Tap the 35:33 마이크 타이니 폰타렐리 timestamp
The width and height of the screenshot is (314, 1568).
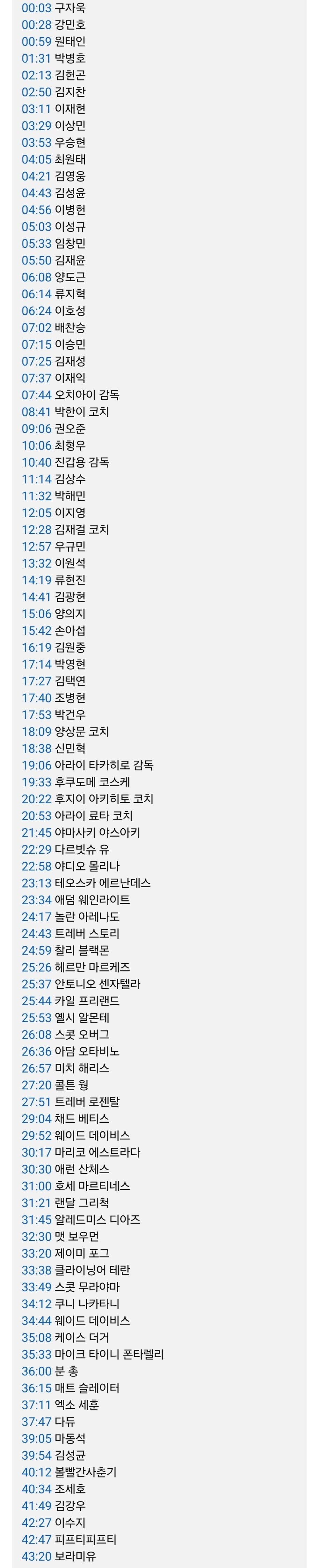(37, 1354)
